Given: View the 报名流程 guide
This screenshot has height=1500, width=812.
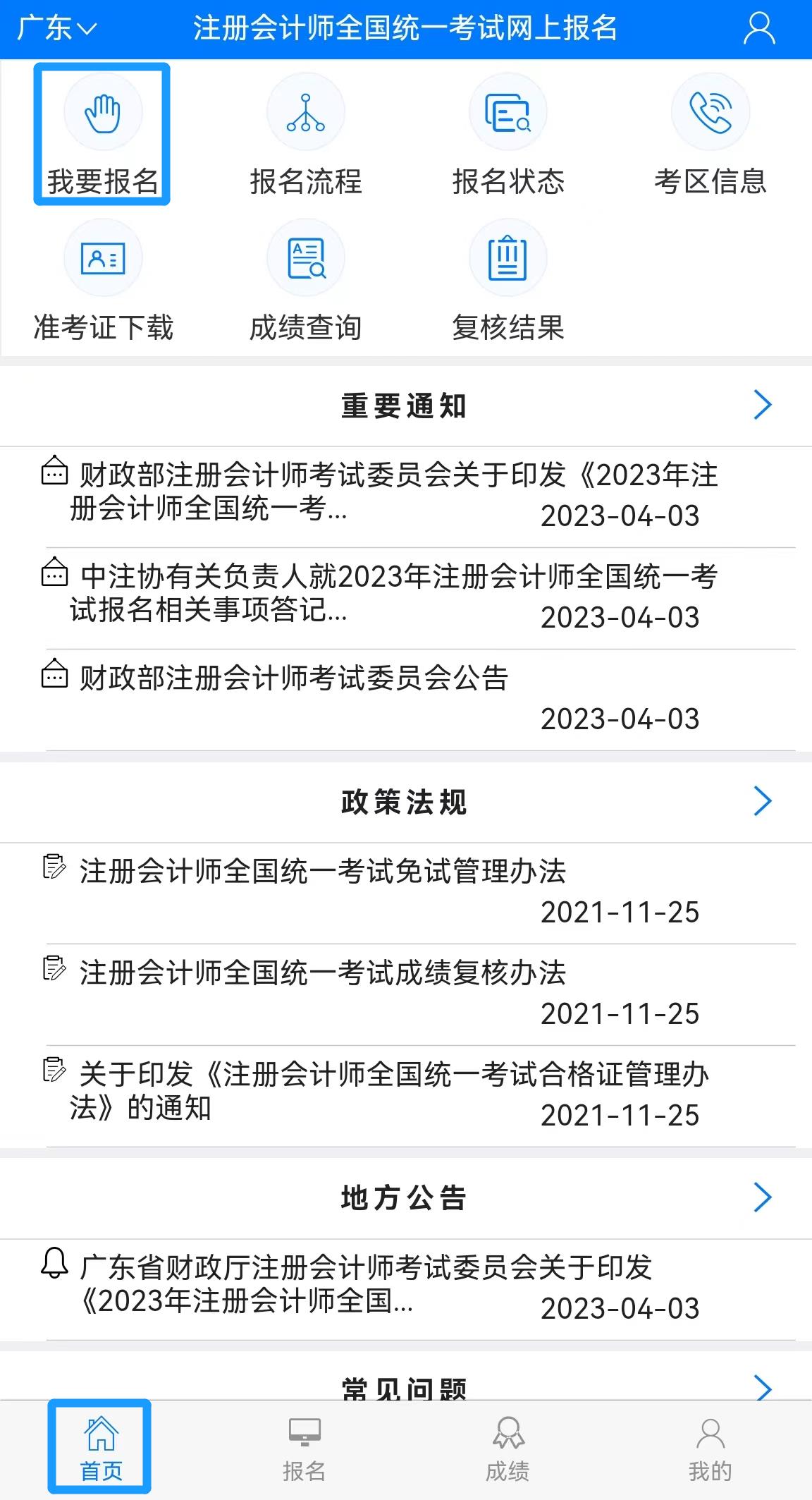Looking at the screenshot, I should pyautogui.click(x=305, y=135).
